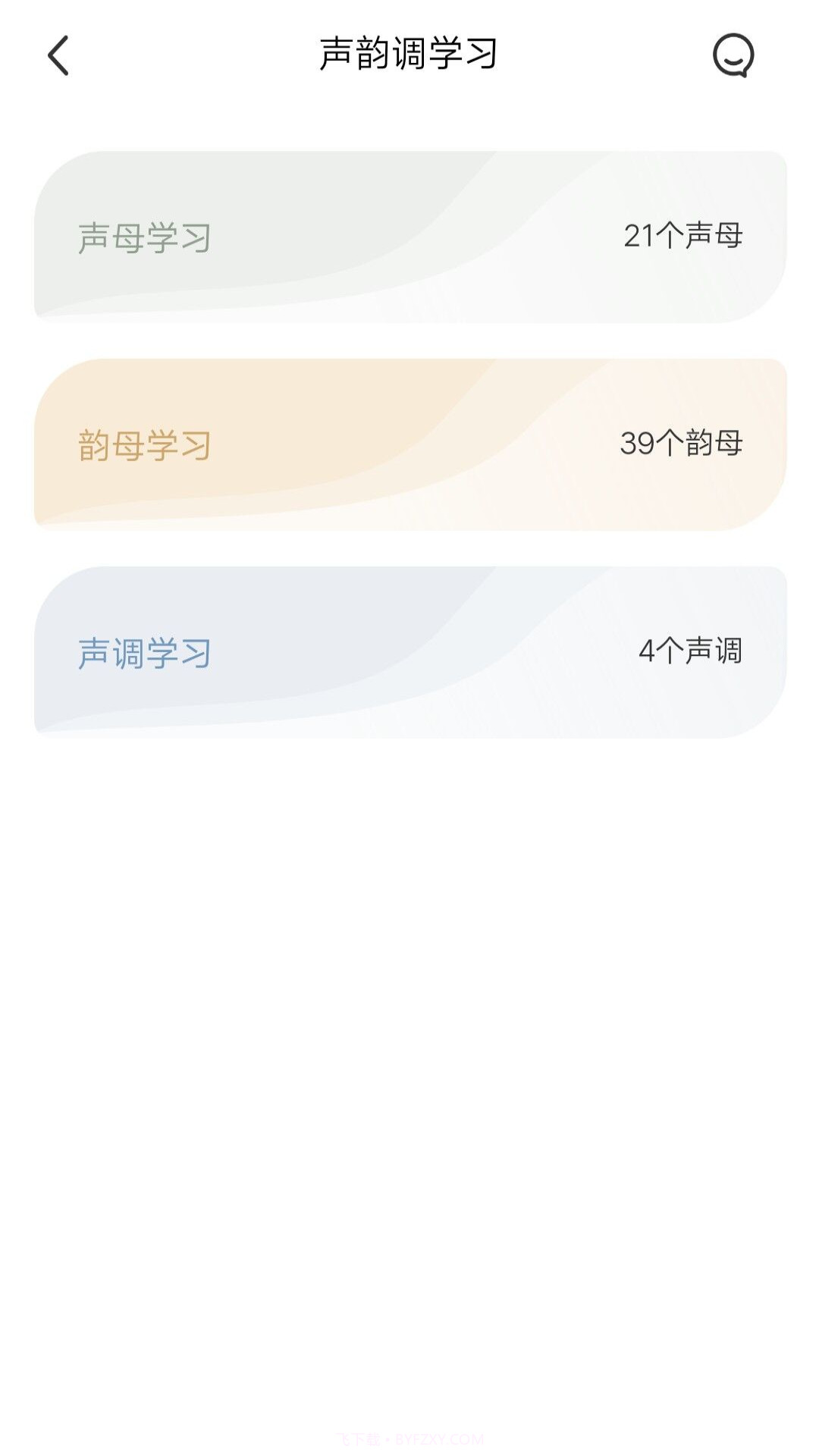This screenshot has width=819, height=1456.
Task: Click the watermark text at bottom
Action: (x=409, y=1439)
